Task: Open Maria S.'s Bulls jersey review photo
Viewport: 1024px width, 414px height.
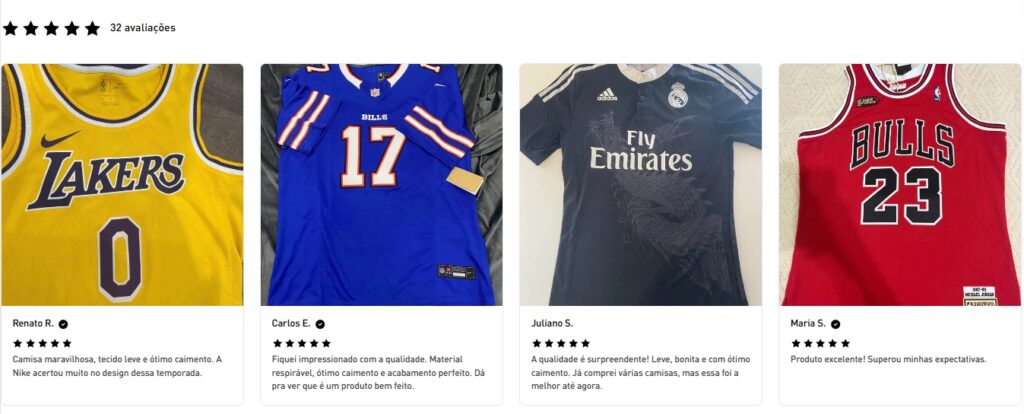Action: [899, 185]
